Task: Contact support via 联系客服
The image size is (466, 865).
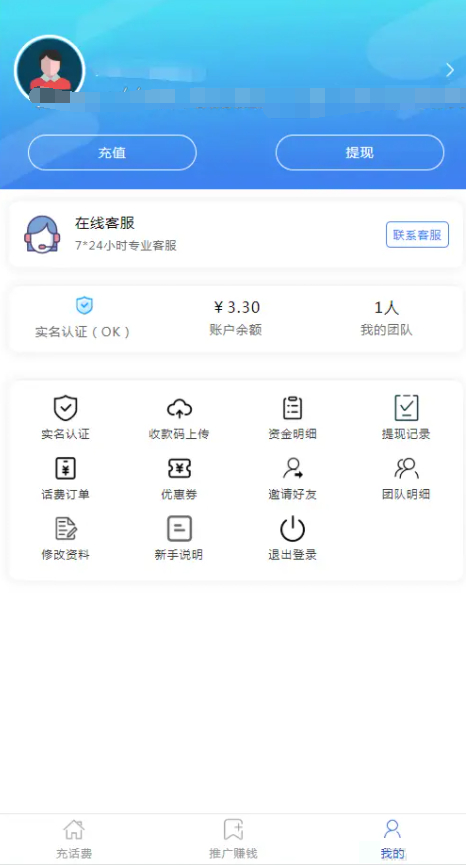Action: 417,234
